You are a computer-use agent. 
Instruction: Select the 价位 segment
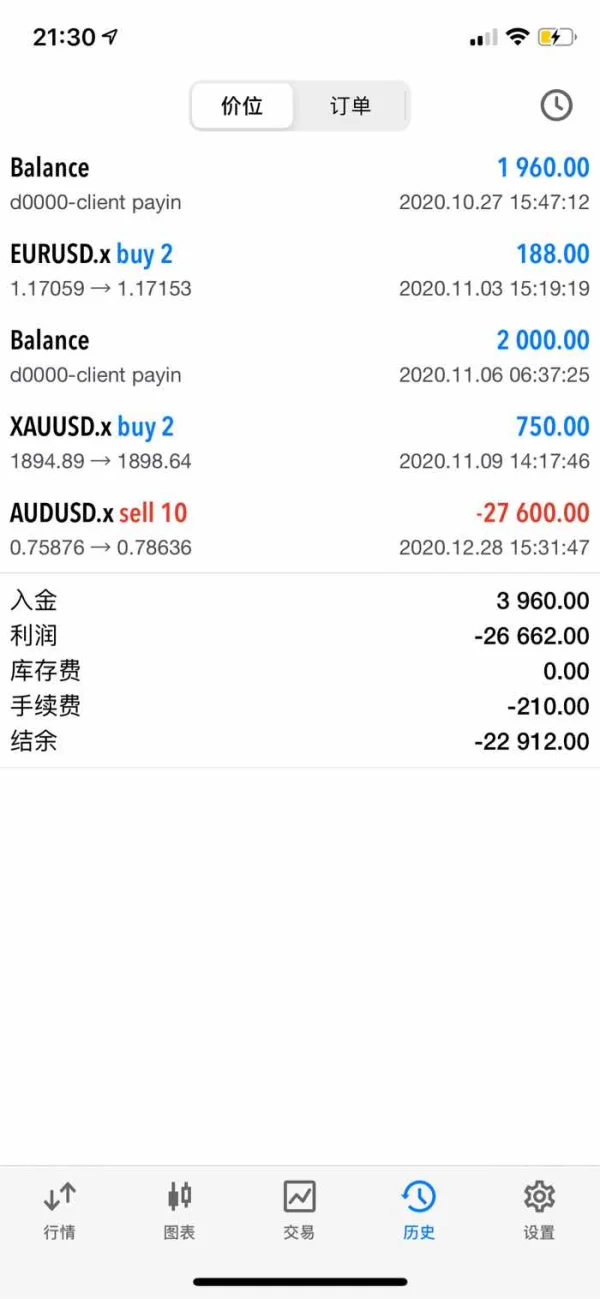(x=243, y=106)
